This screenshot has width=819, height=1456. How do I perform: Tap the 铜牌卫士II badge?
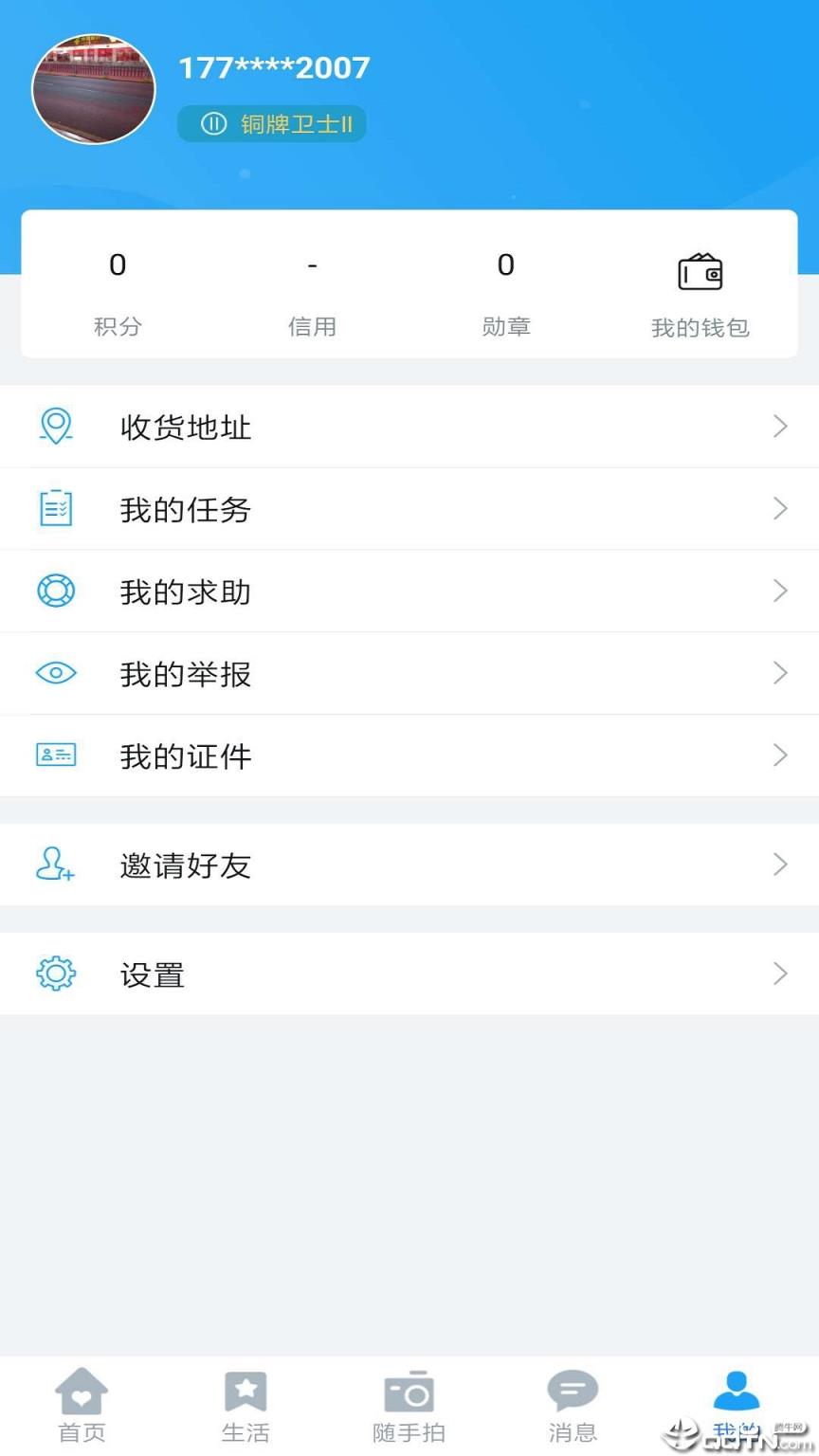(272, 123)
